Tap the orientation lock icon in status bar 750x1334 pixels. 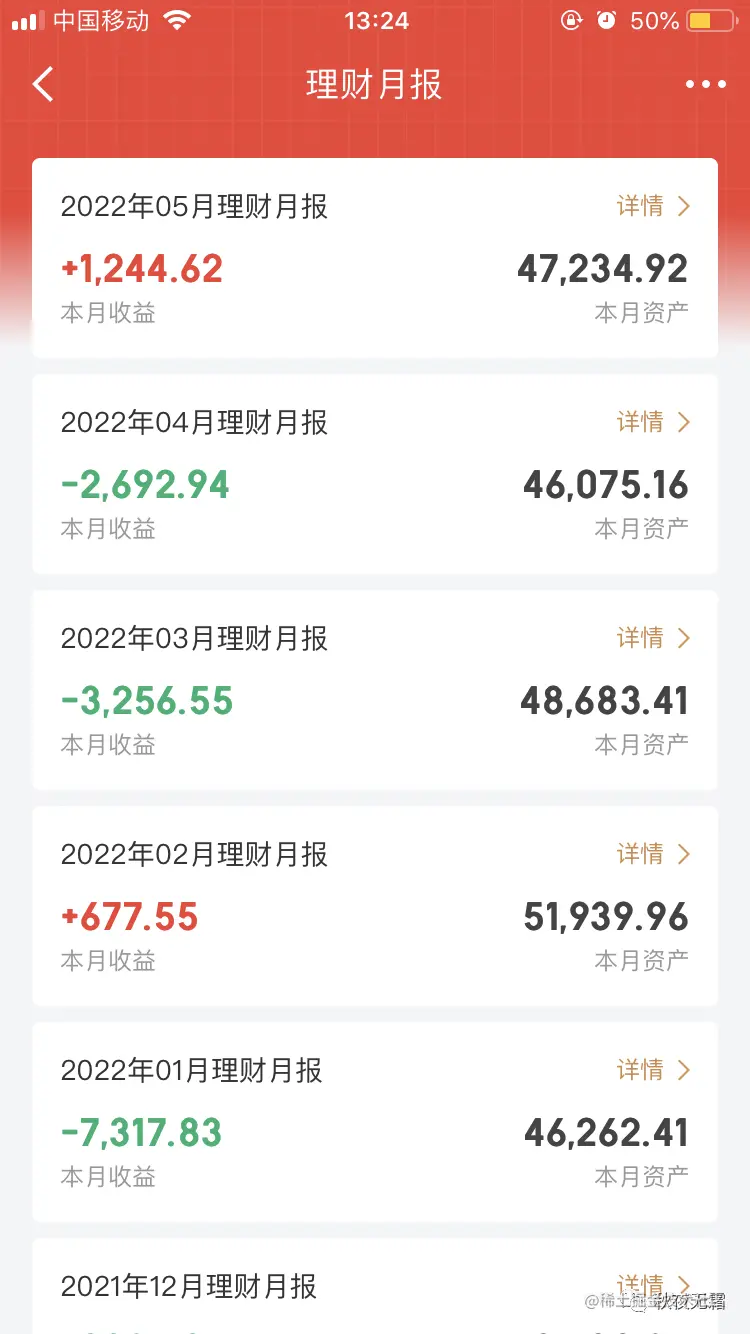click(570, 20)
